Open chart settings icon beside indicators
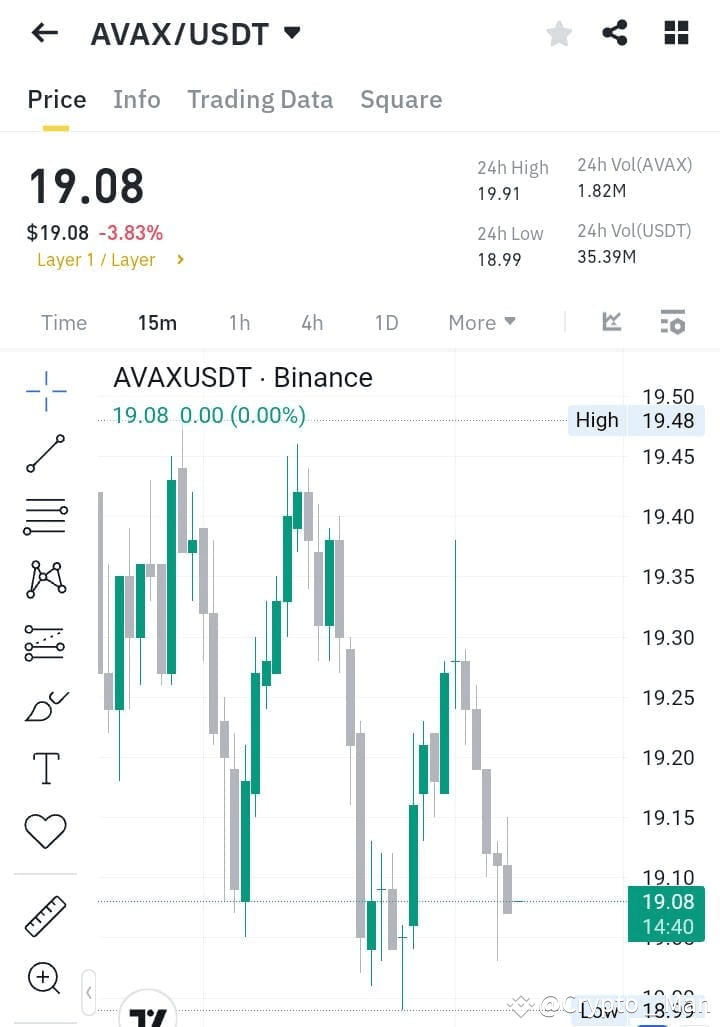The height and width of the screenshot is (1027, 720). [x=672, y=322]
